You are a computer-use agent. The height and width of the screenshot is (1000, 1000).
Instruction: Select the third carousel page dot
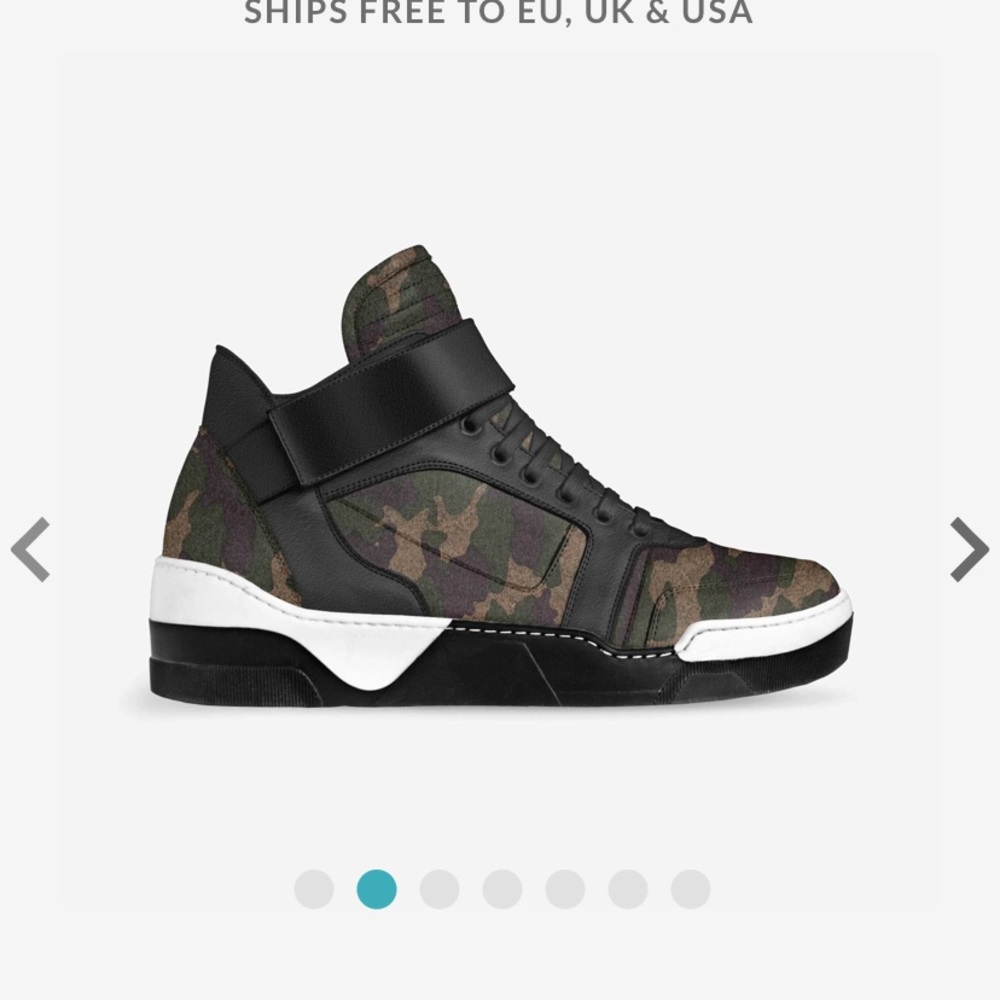tap(439, 888)
